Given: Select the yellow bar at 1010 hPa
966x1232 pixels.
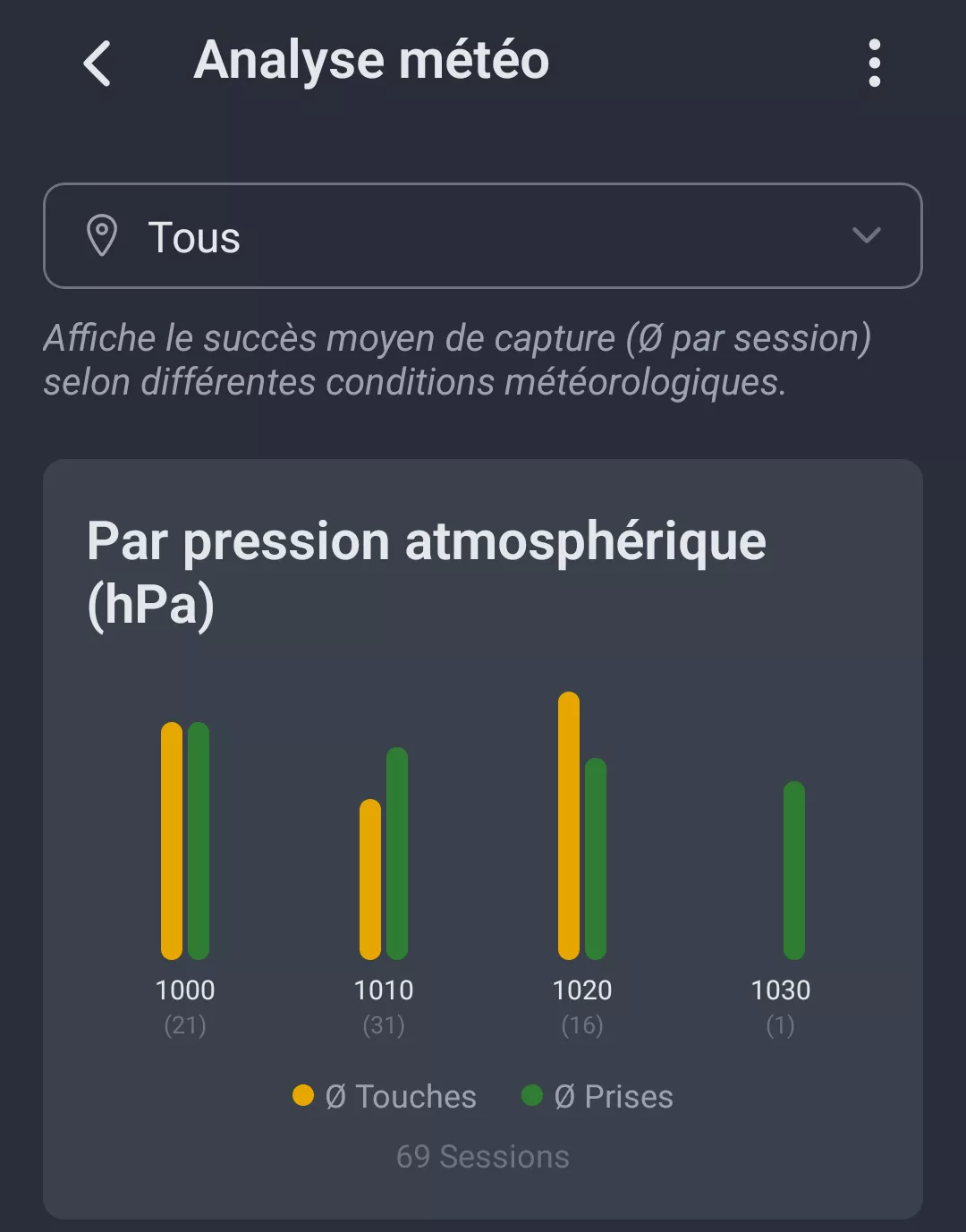Looking at the screenshot, I should click(369, 877).
